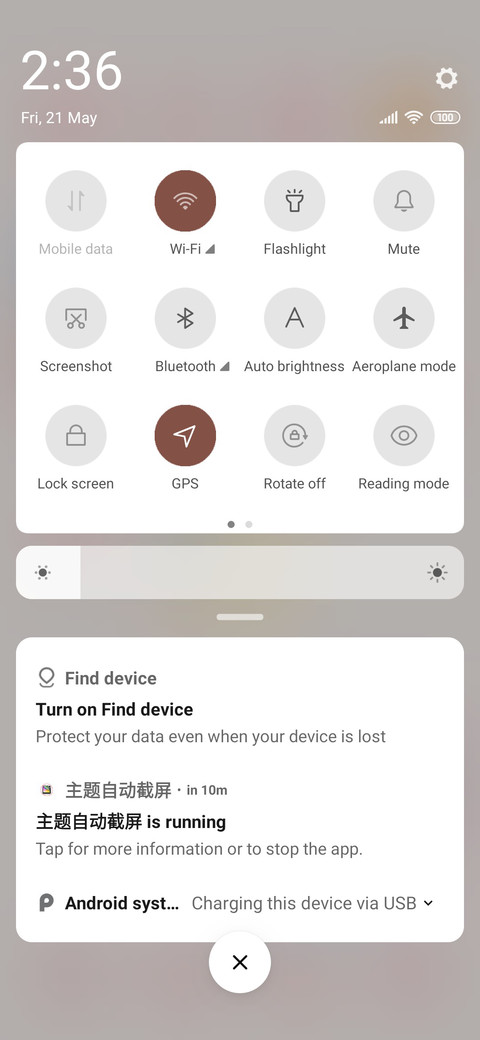The height and width of the screenshot is (1040, 480).
Task: Disable GPS location
Action: click(x=185, y=436)
